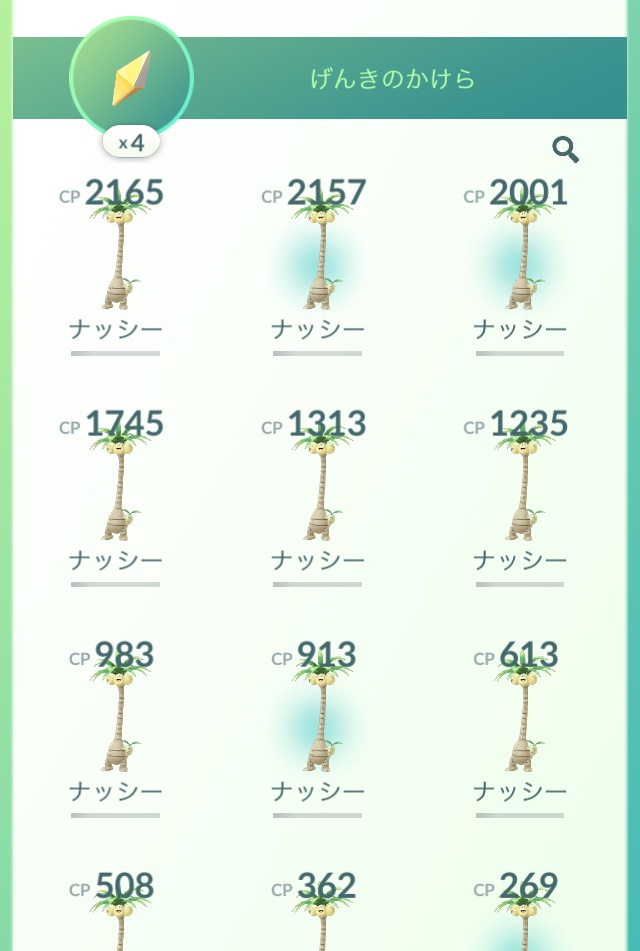Viewport: 640px width, 951px height.
Task: Use the revive on CP 983 ナッシー
Action: (x=118, y=718)
